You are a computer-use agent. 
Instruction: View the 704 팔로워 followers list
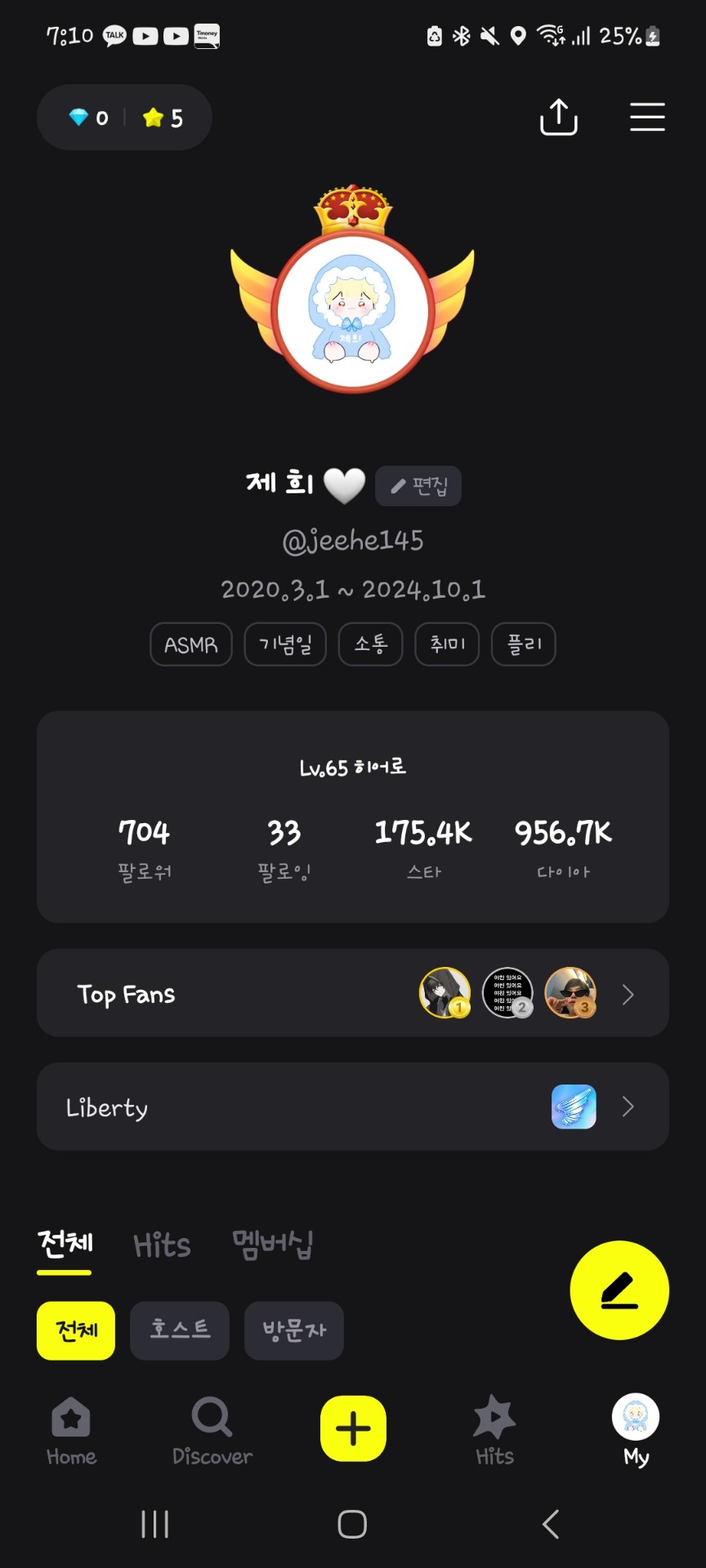(144, 848)
